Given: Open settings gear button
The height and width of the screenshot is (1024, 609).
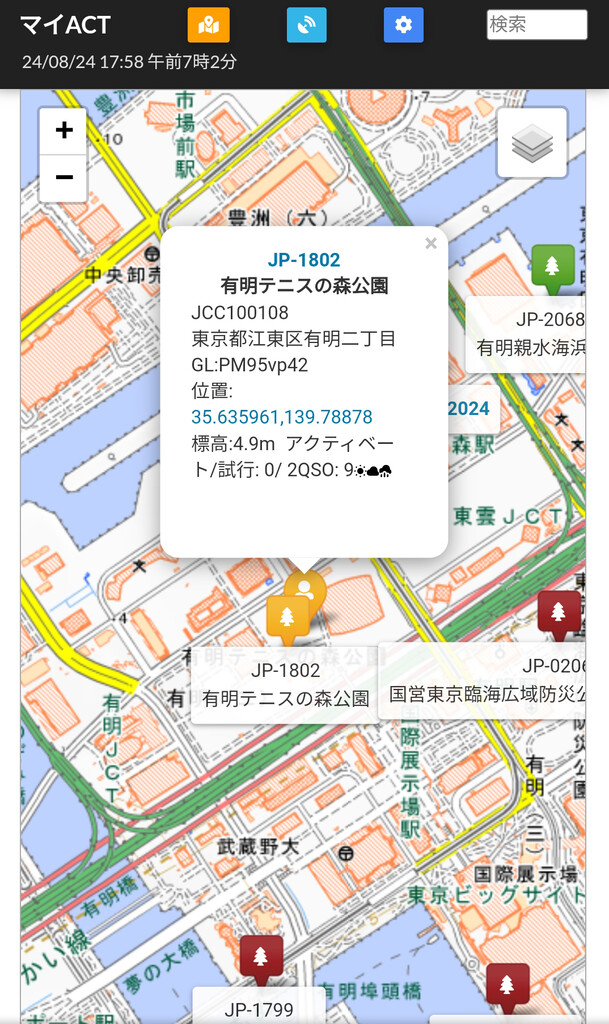Looking at the screenshot, I should click(x=403, y=25).
